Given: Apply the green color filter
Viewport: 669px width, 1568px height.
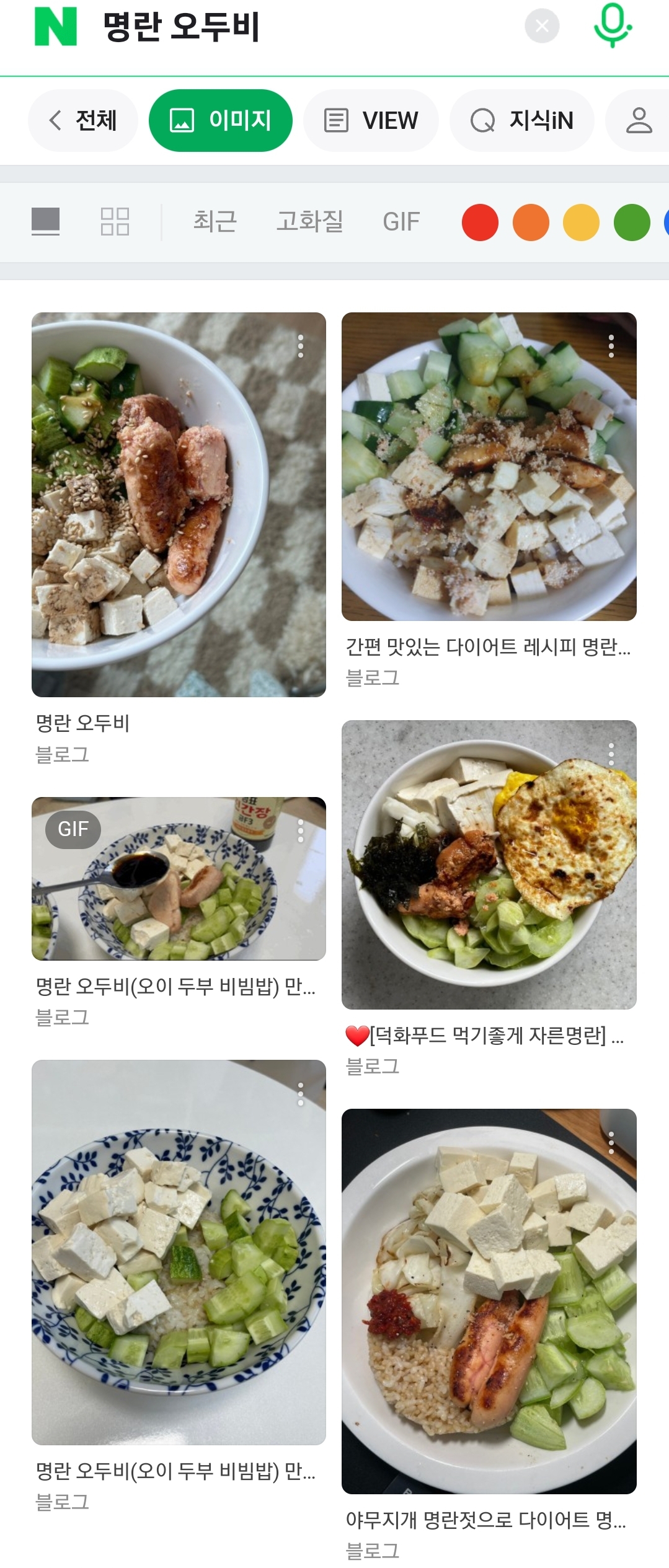Looking at the screenshot, I should 631,222.
